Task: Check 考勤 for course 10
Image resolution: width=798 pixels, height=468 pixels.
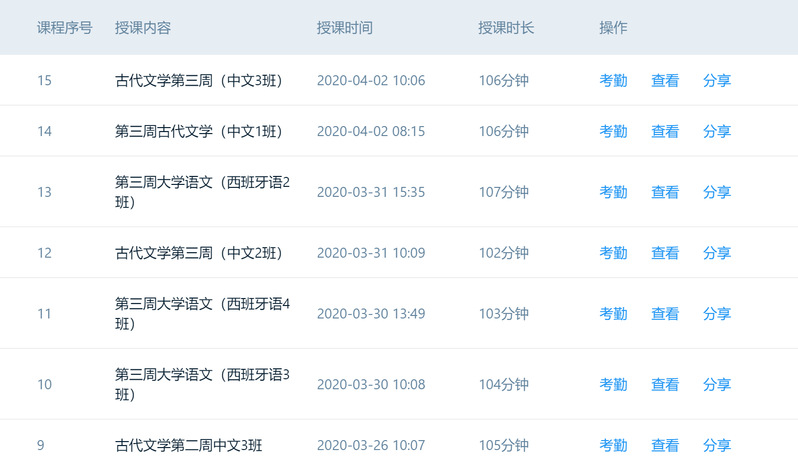Action: click(x=613, y=384)
